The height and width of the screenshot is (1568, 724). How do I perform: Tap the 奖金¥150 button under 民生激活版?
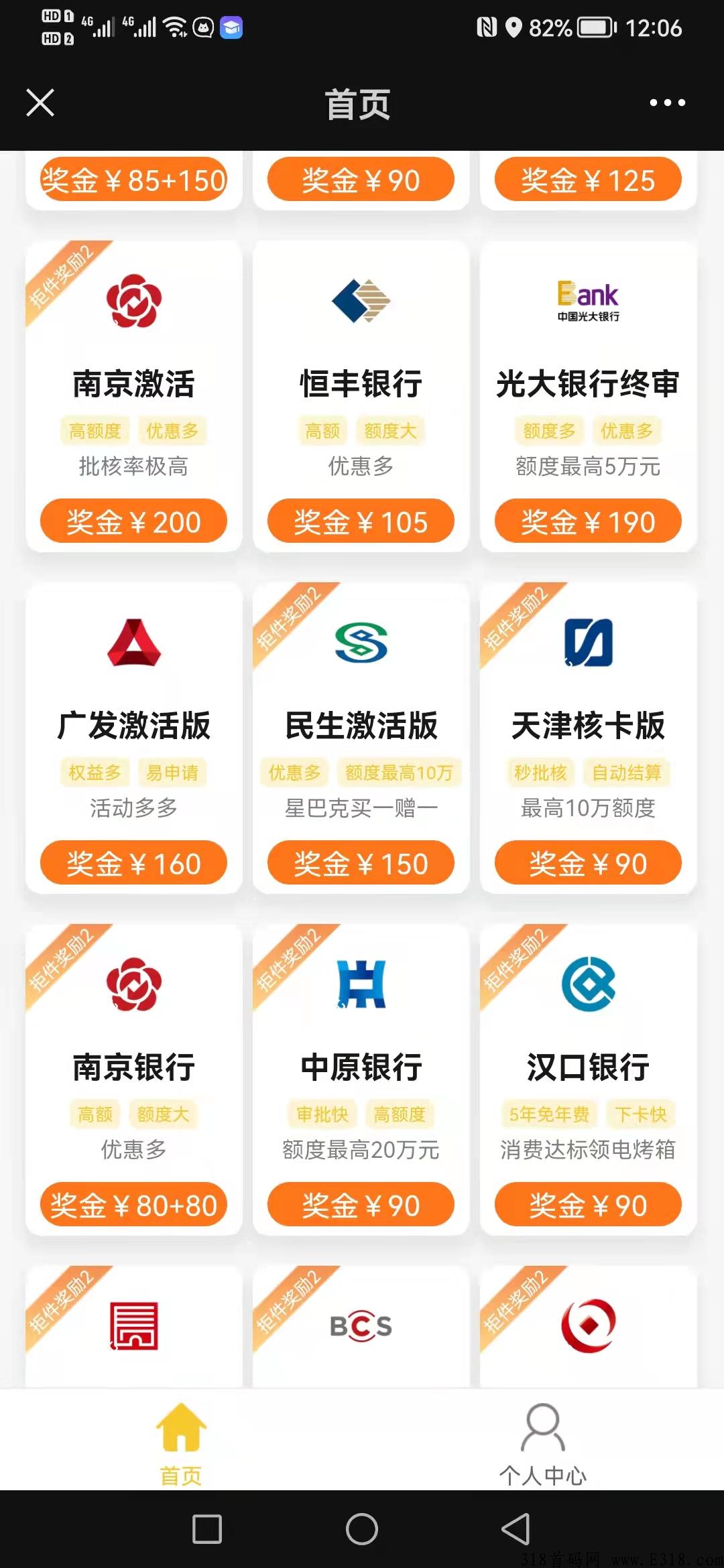pos(361,863)
